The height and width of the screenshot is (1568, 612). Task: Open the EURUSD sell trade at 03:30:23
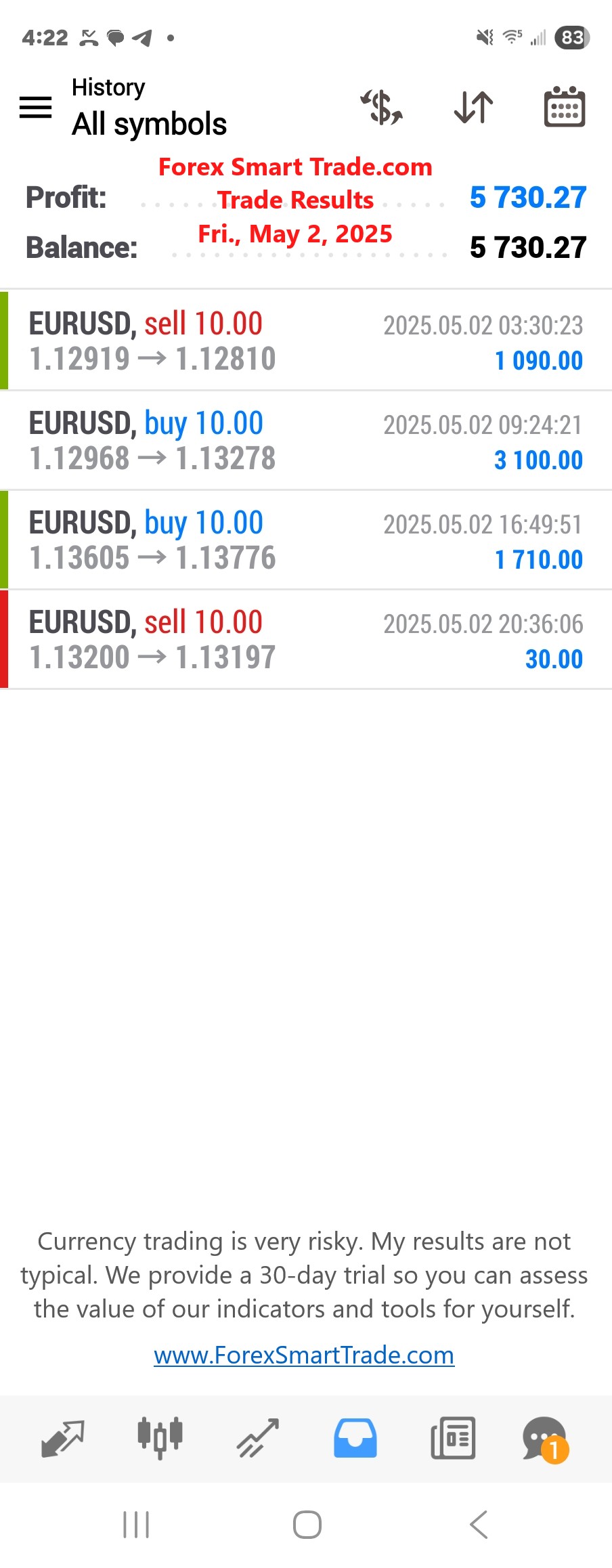[306, 341]
